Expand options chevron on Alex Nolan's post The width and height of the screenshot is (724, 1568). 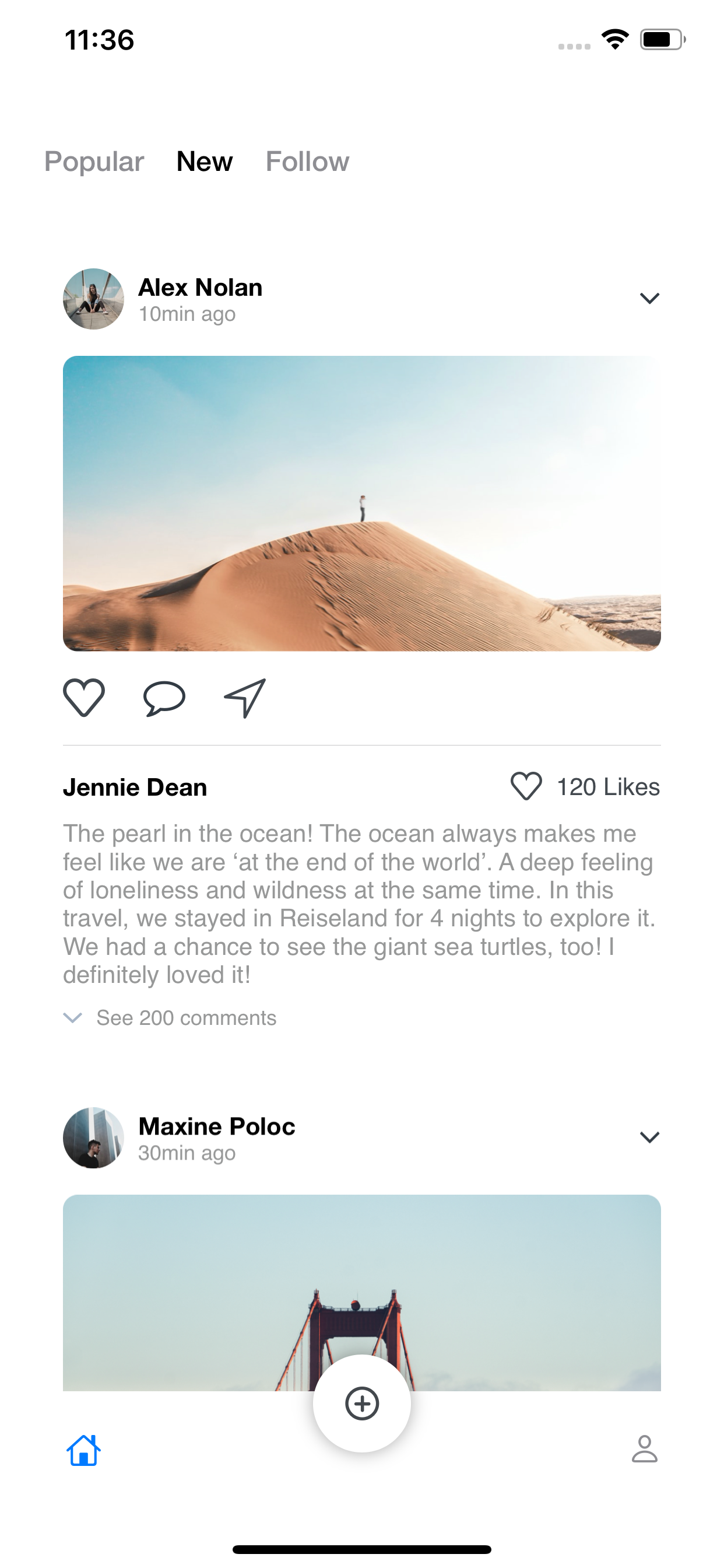click(x=650, y=298)
